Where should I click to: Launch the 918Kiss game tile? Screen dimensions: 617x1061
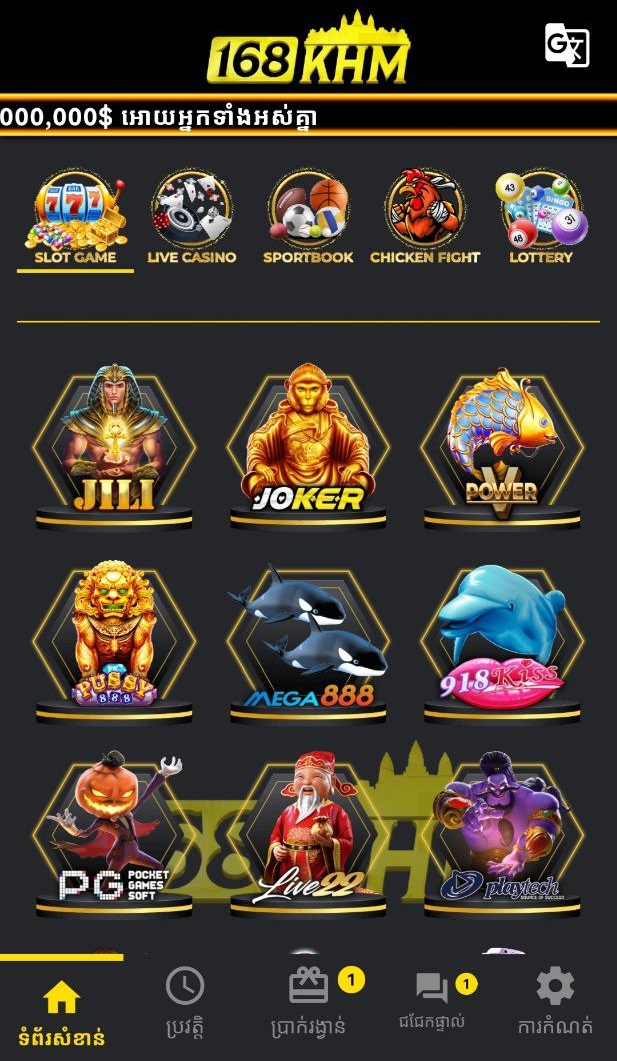pos(502,638)
